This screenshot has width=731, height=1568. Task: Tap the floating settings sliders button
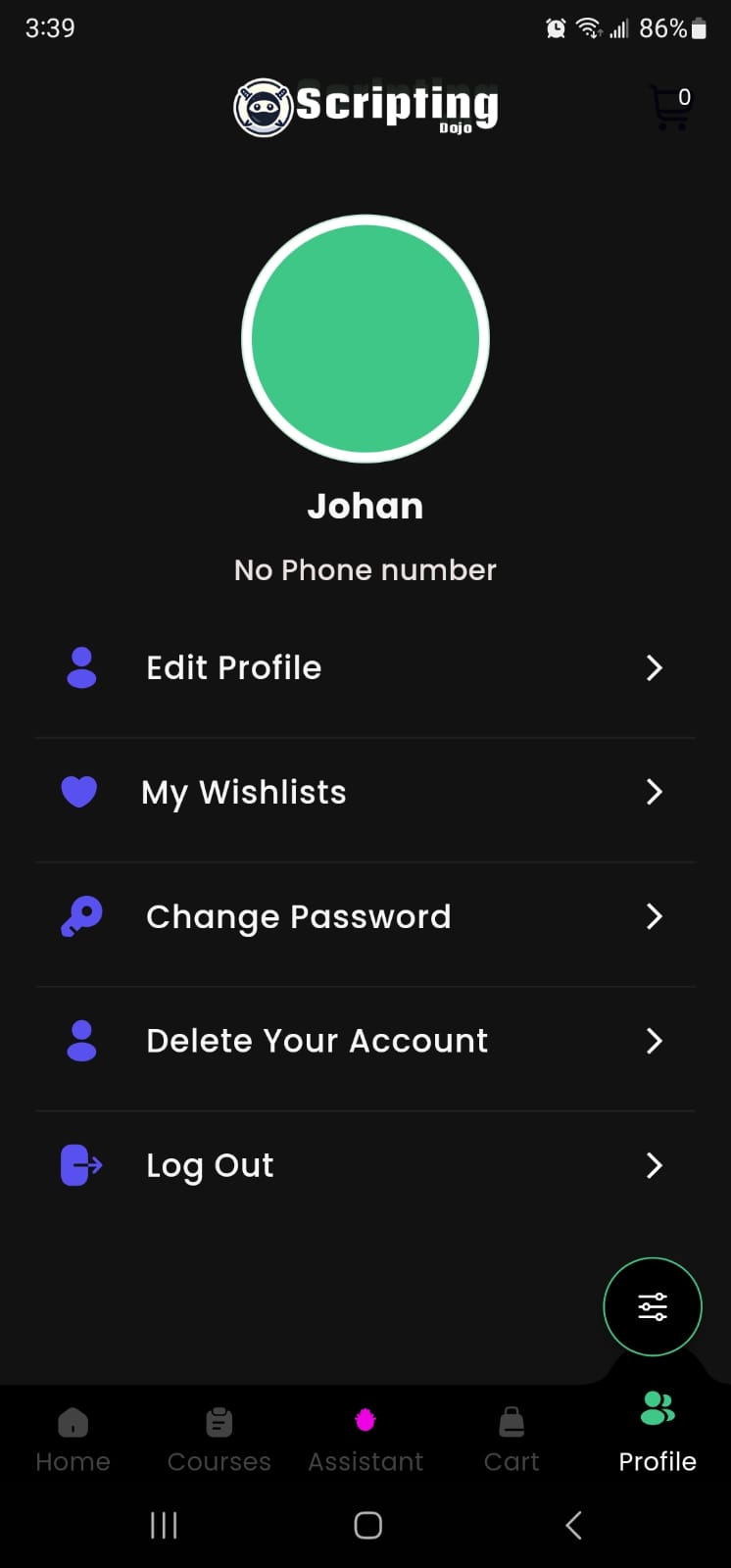[x=653, y=1306]
